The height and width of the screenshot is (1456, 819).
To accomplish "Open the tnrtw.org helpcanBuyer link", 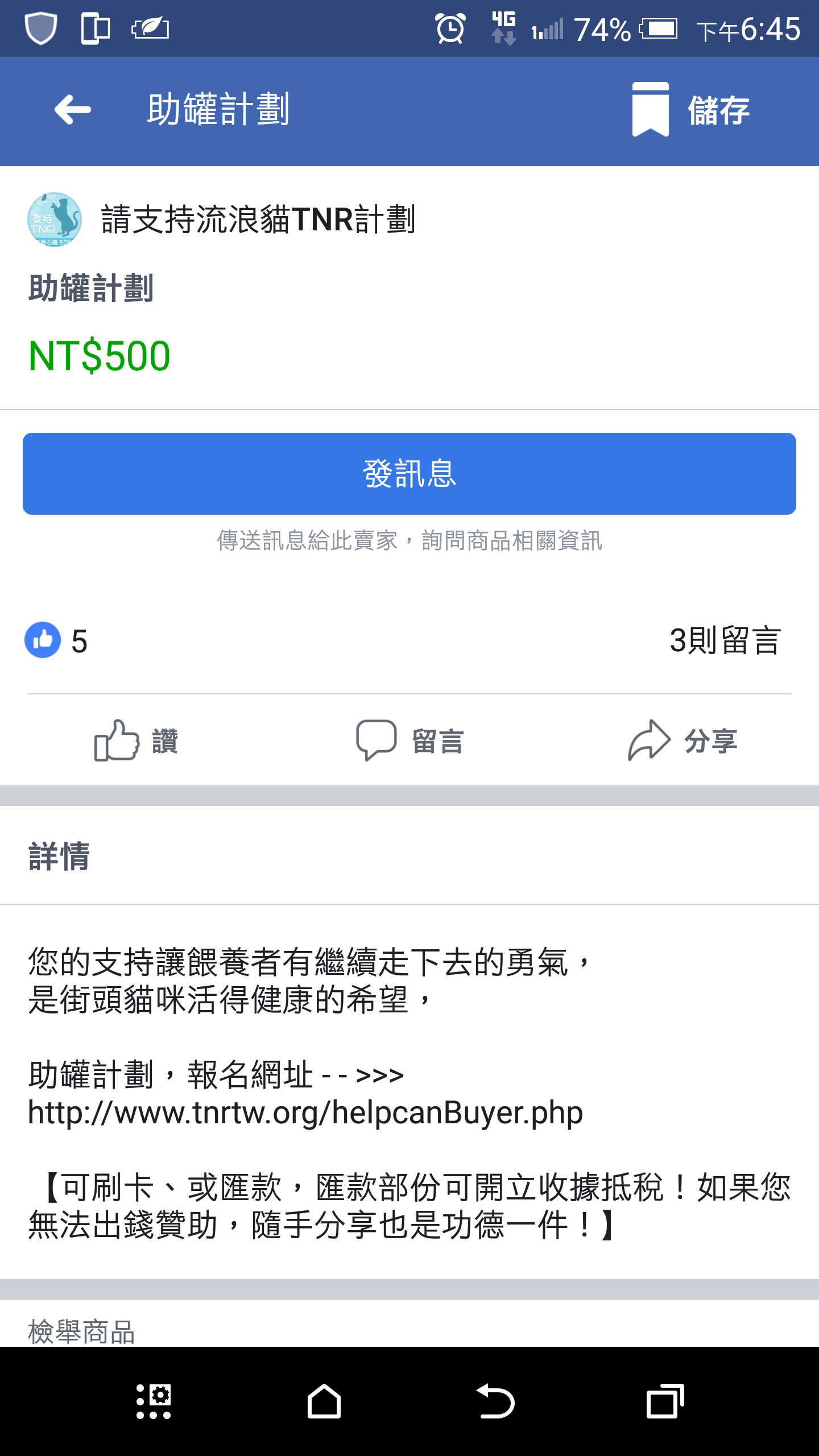I will (x=305, y=1112).
